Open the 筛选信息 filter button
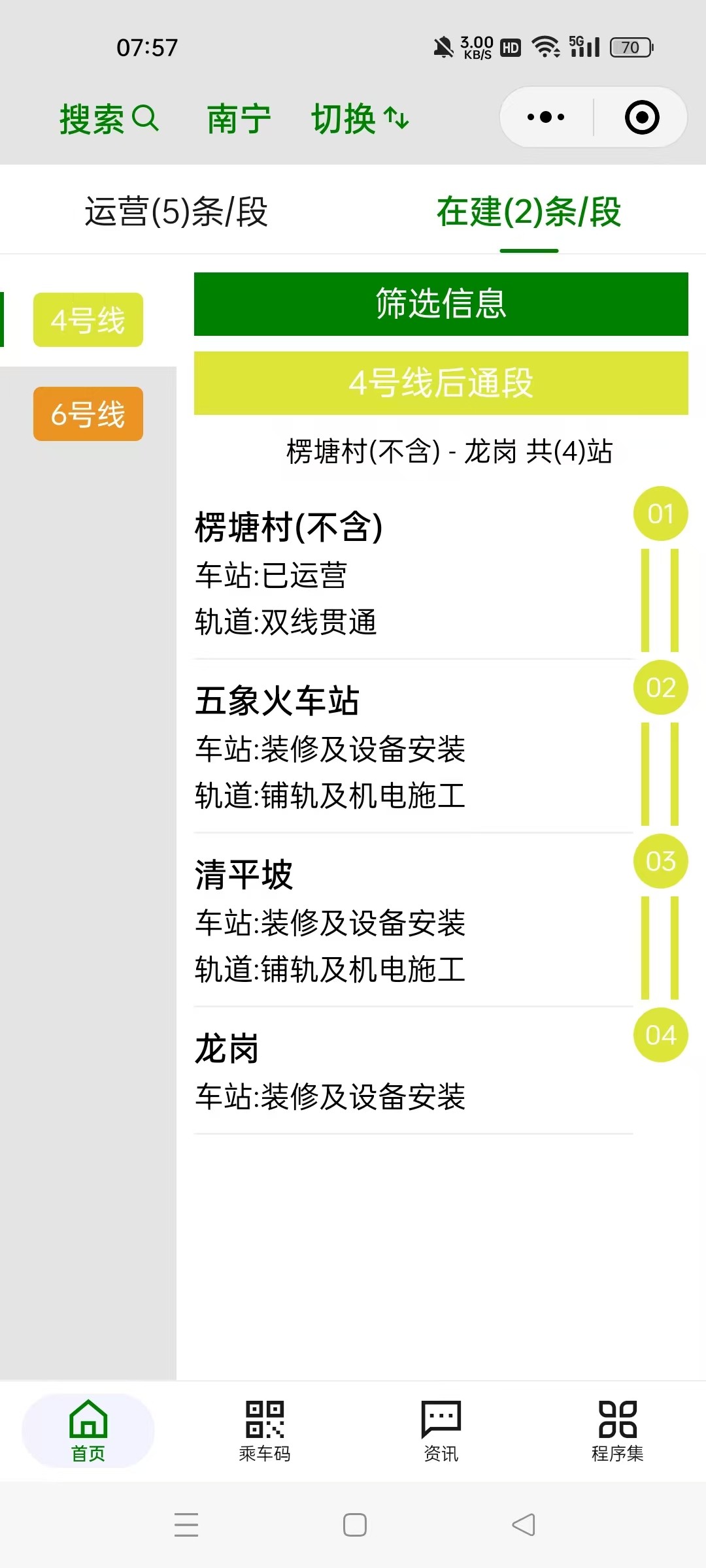The image size is (706, 1568). (441, 304)
